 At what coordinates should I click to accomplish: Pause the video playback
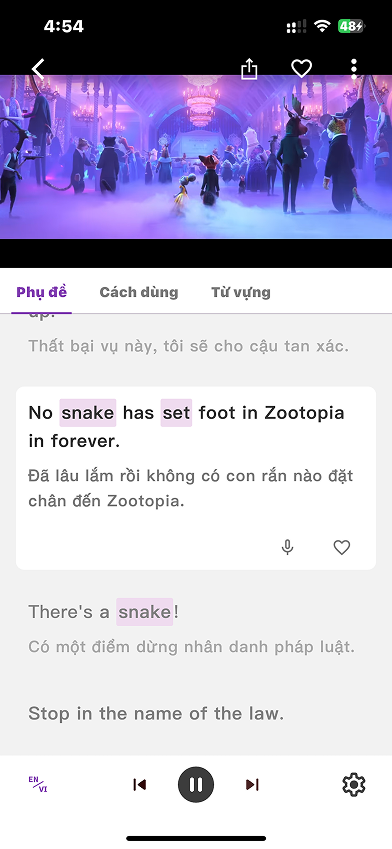pyautogui.click(x=196, y=785)
